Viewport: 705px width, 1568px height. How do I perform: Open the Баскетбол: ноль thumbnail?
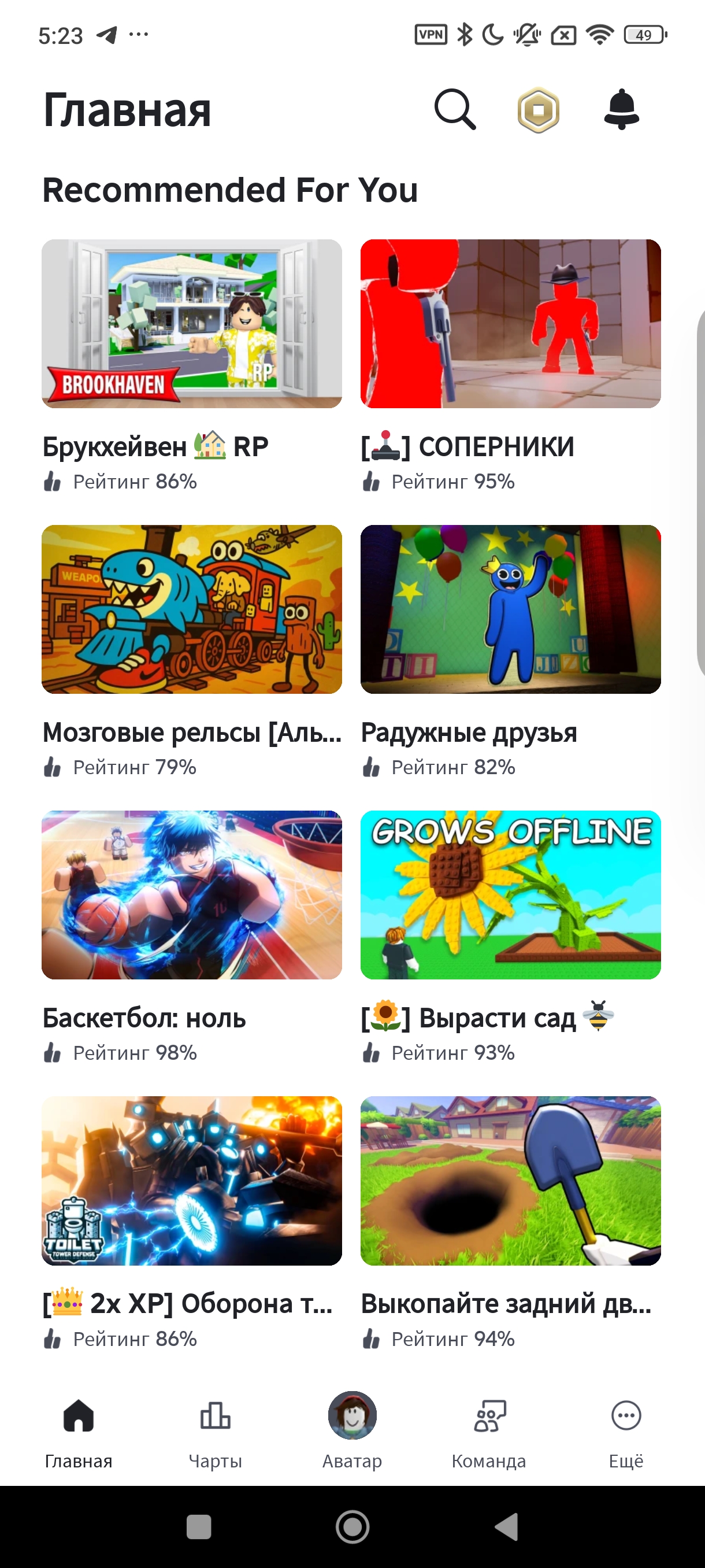(x=192, y=895)
